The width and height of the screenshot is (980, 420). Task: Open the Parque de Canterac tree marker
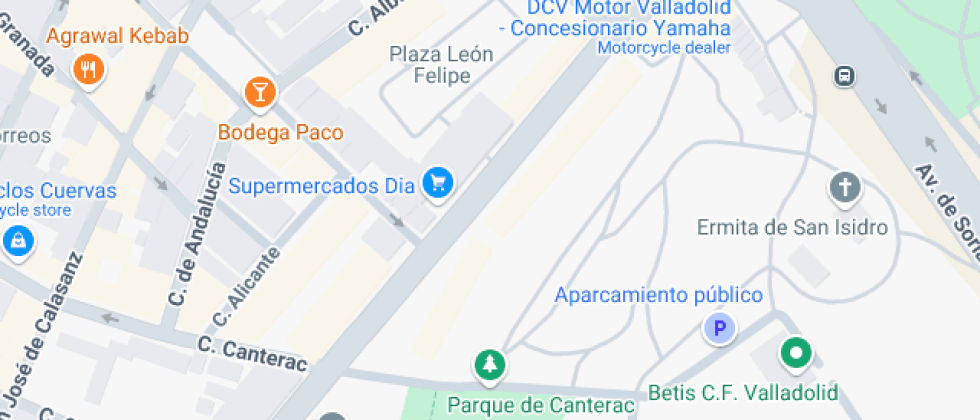[489, 364]
